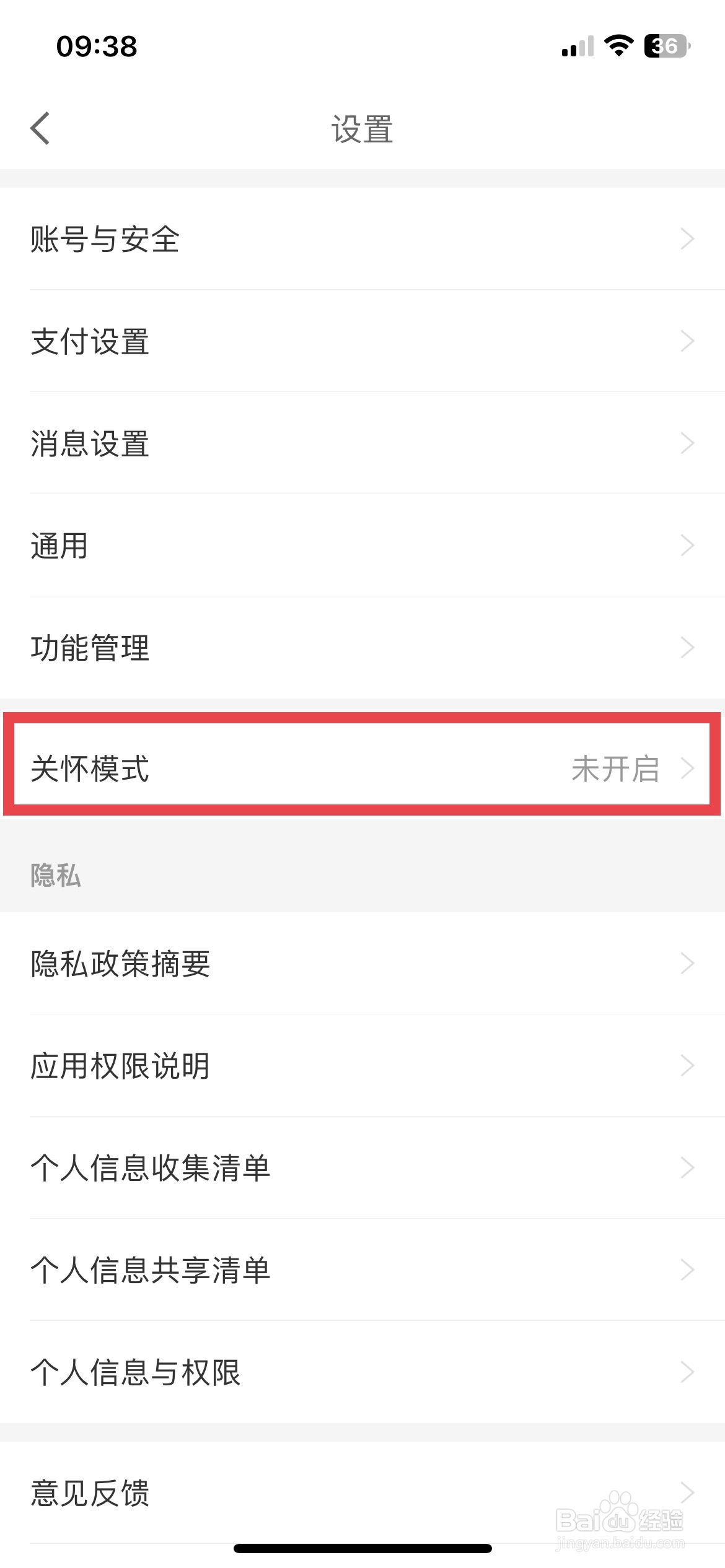Expand the chevron next to 关怀模式
725x1568 pixels.
pyautogui.click(x=688, y=770)
